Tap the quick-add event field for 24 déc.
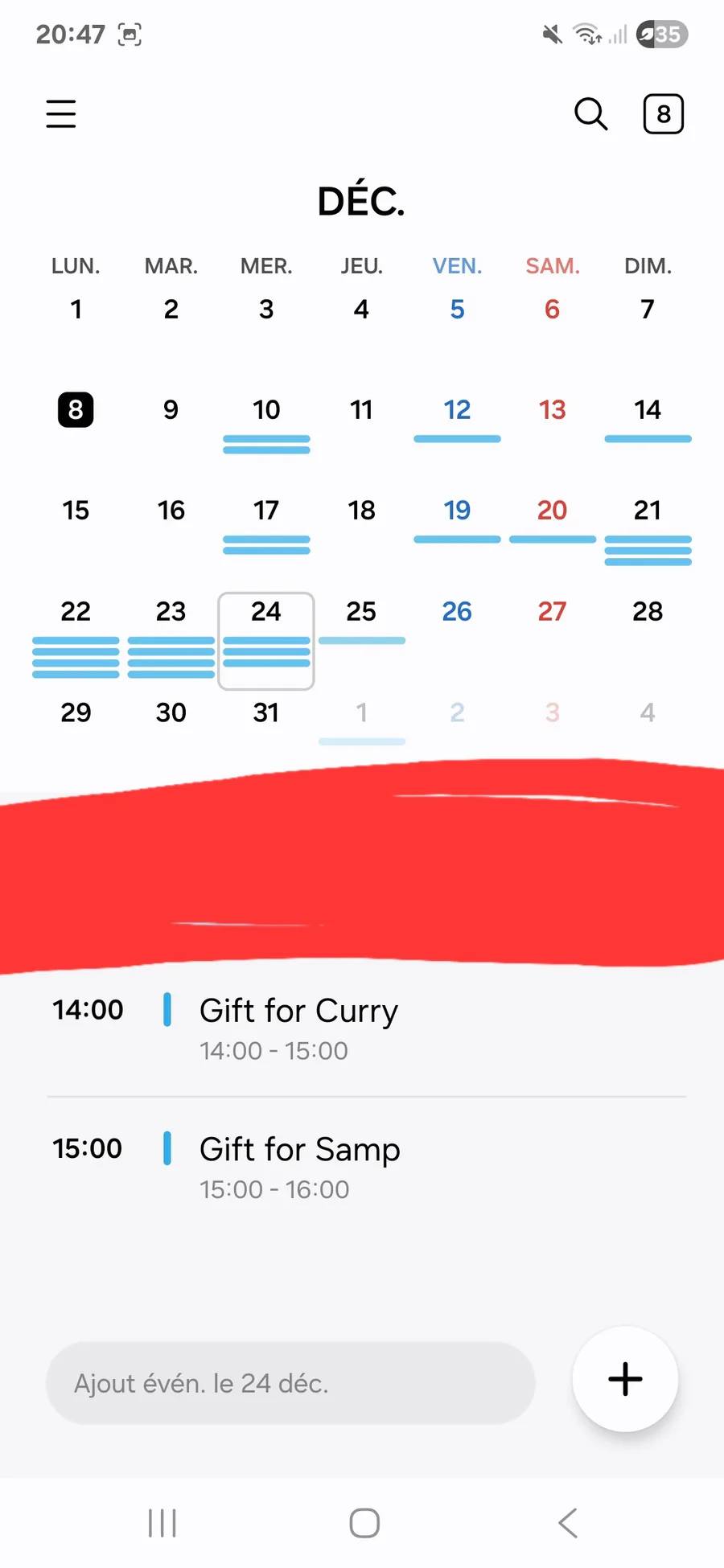Screen dimensions: 724x1568 click(x=290, y=1383)
